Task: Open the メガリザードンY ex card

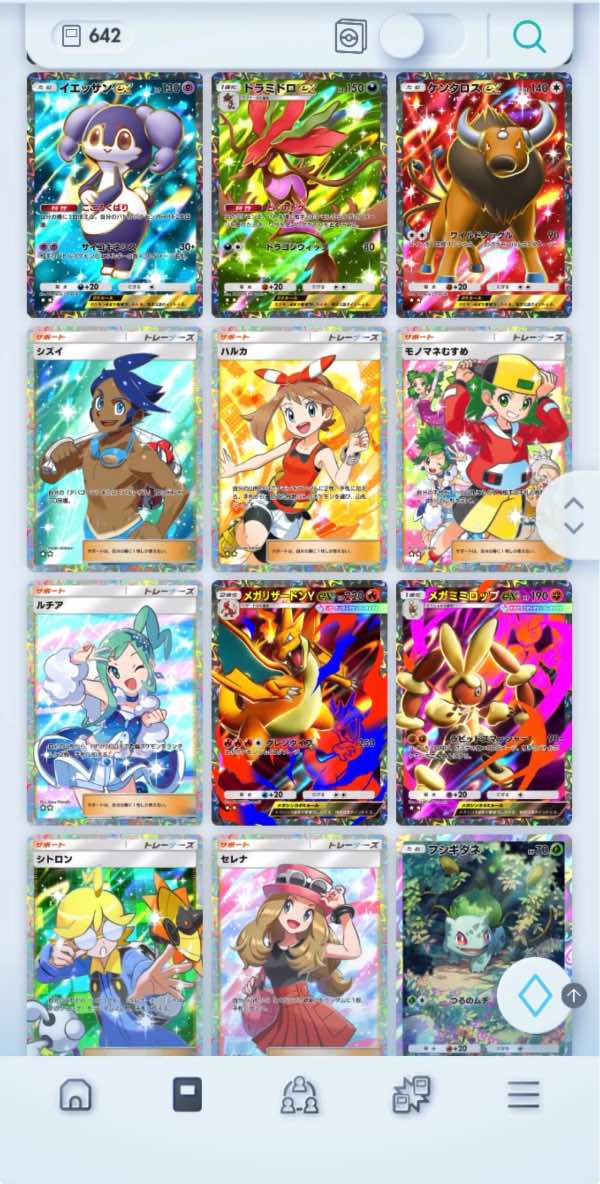Action: click(x=300, y=702)
